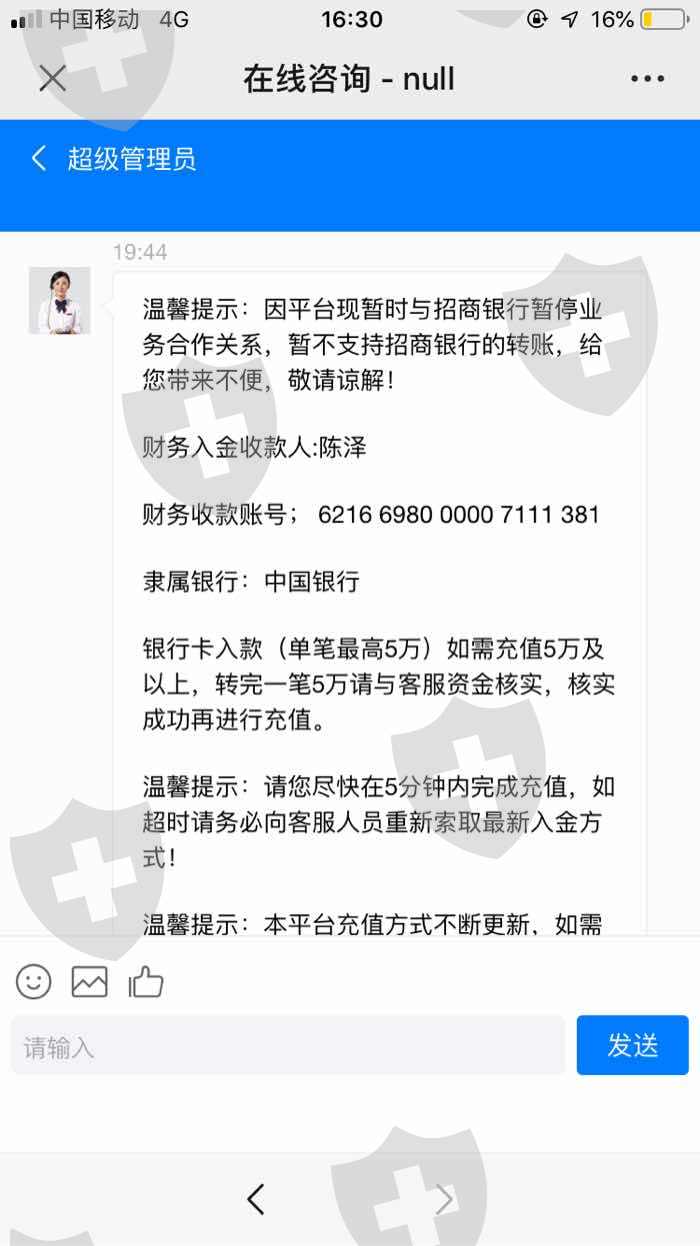The image size is (700, 1246).
Task: Navigate back with the bottom browser arrow
Action: [x=256, y=1199]
